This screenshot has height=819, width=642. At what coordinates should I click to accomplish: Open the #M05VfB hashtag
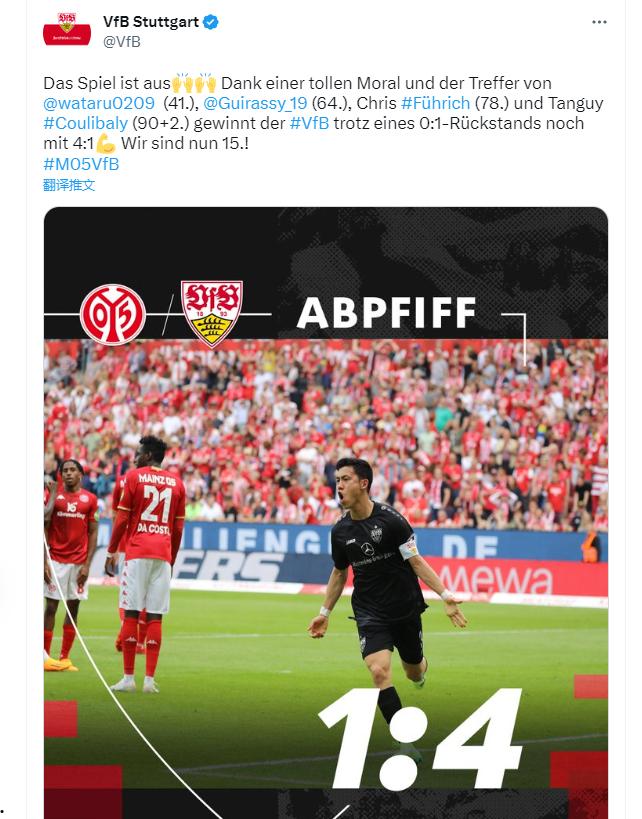[81, 163]
